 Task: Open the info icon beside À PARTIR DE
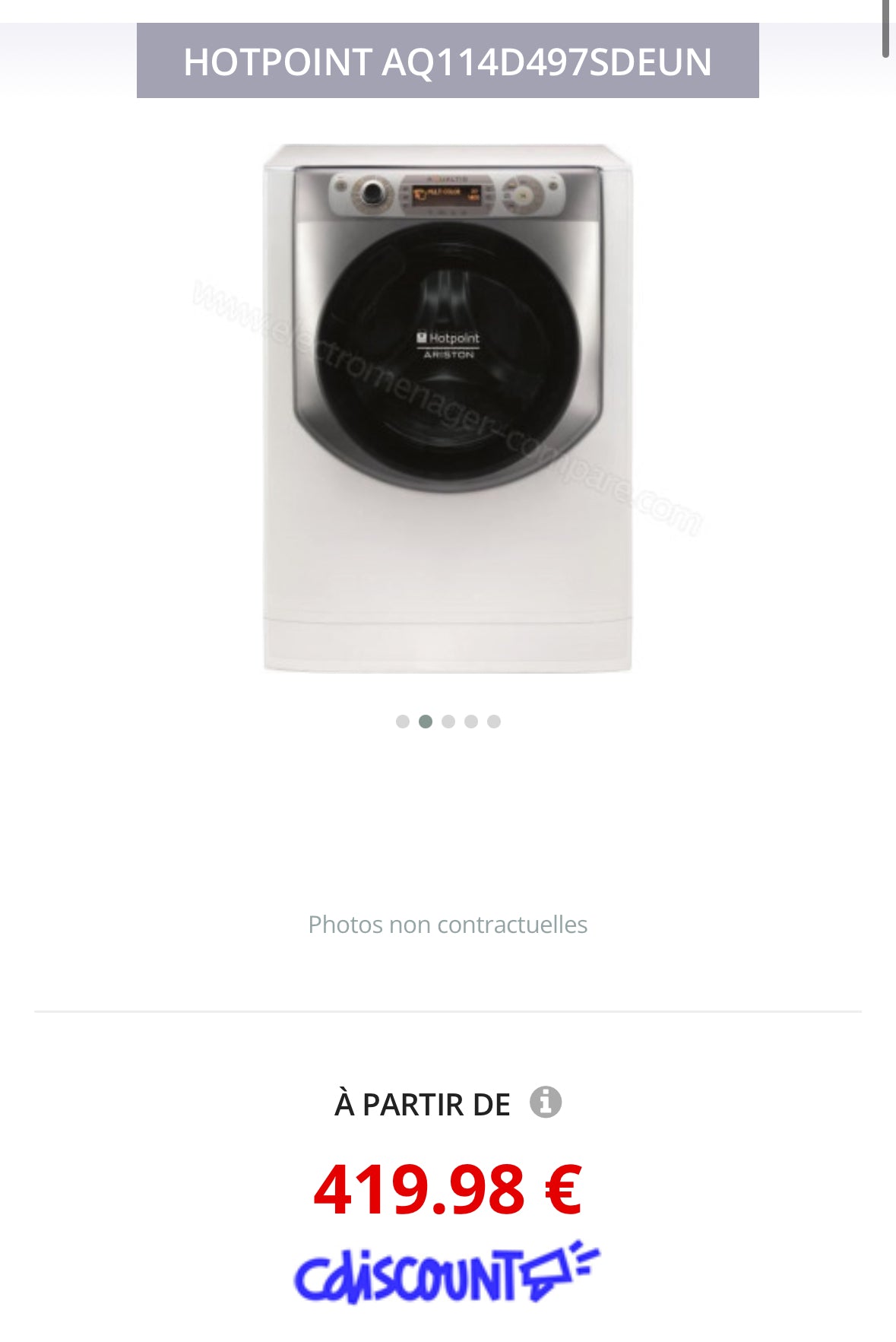(x=545, y=1102)
